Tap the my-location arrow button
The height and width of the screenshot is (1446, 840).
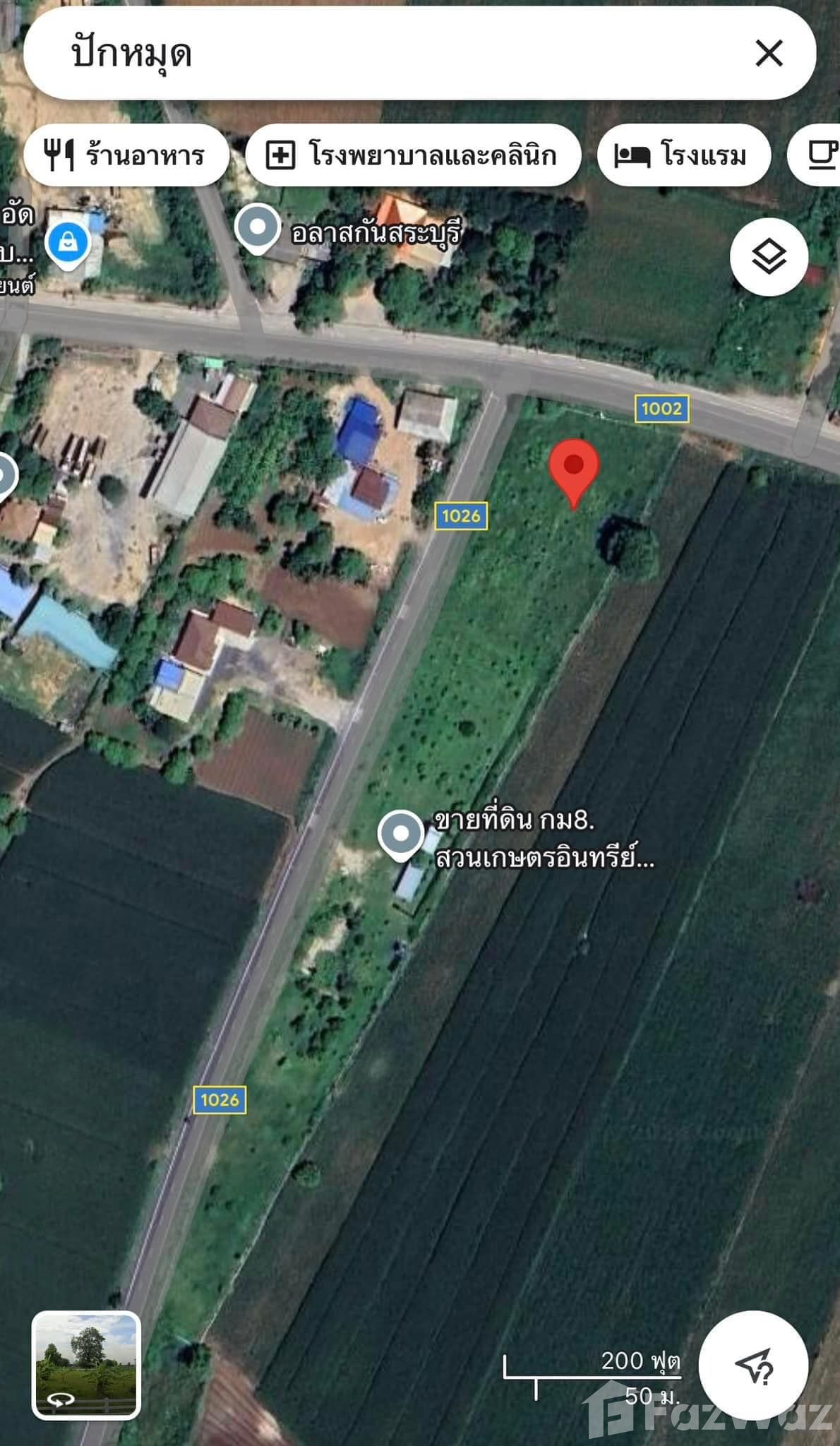(753, 1365)
